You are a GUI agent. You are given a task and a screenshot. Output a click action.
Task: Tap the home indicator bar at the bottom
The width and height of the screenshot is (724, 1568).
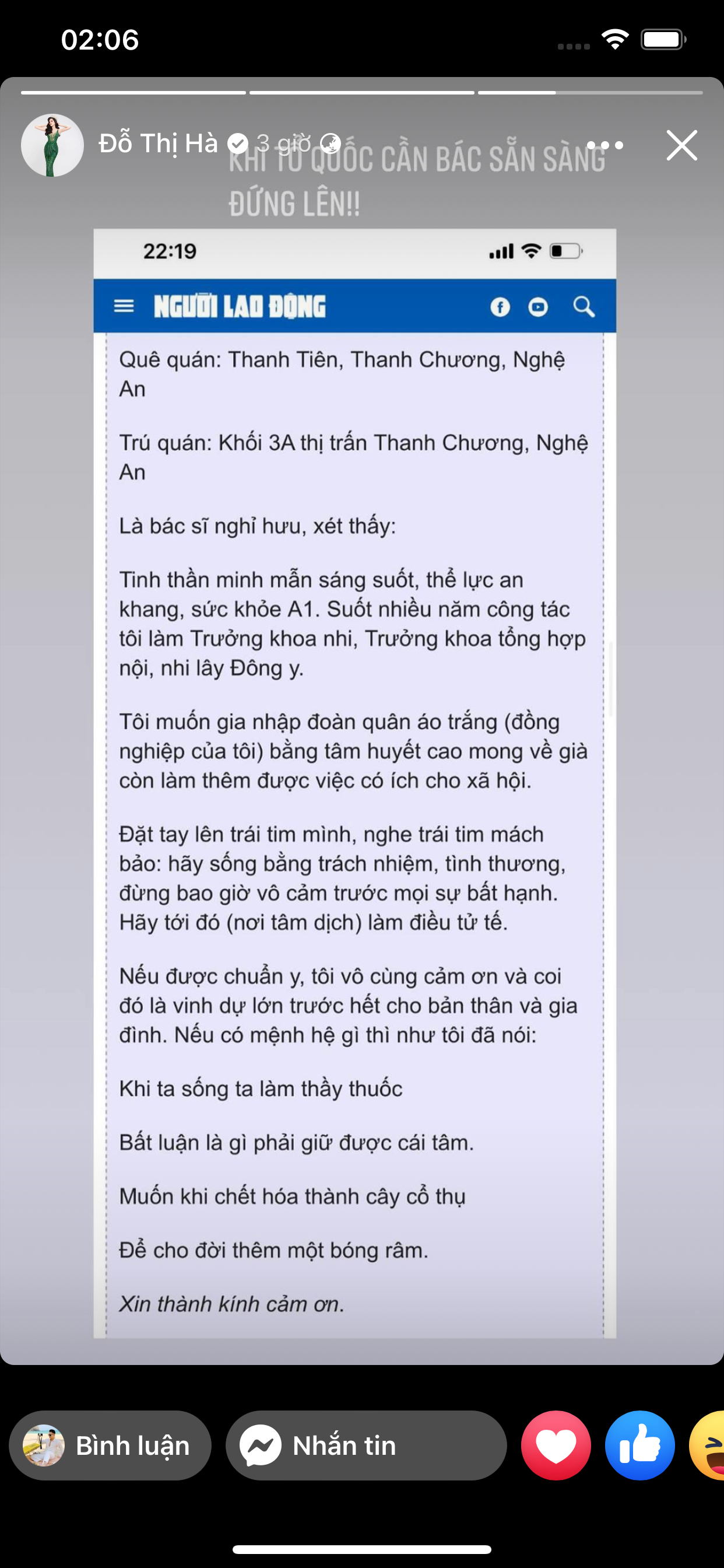click(362, 1550)
